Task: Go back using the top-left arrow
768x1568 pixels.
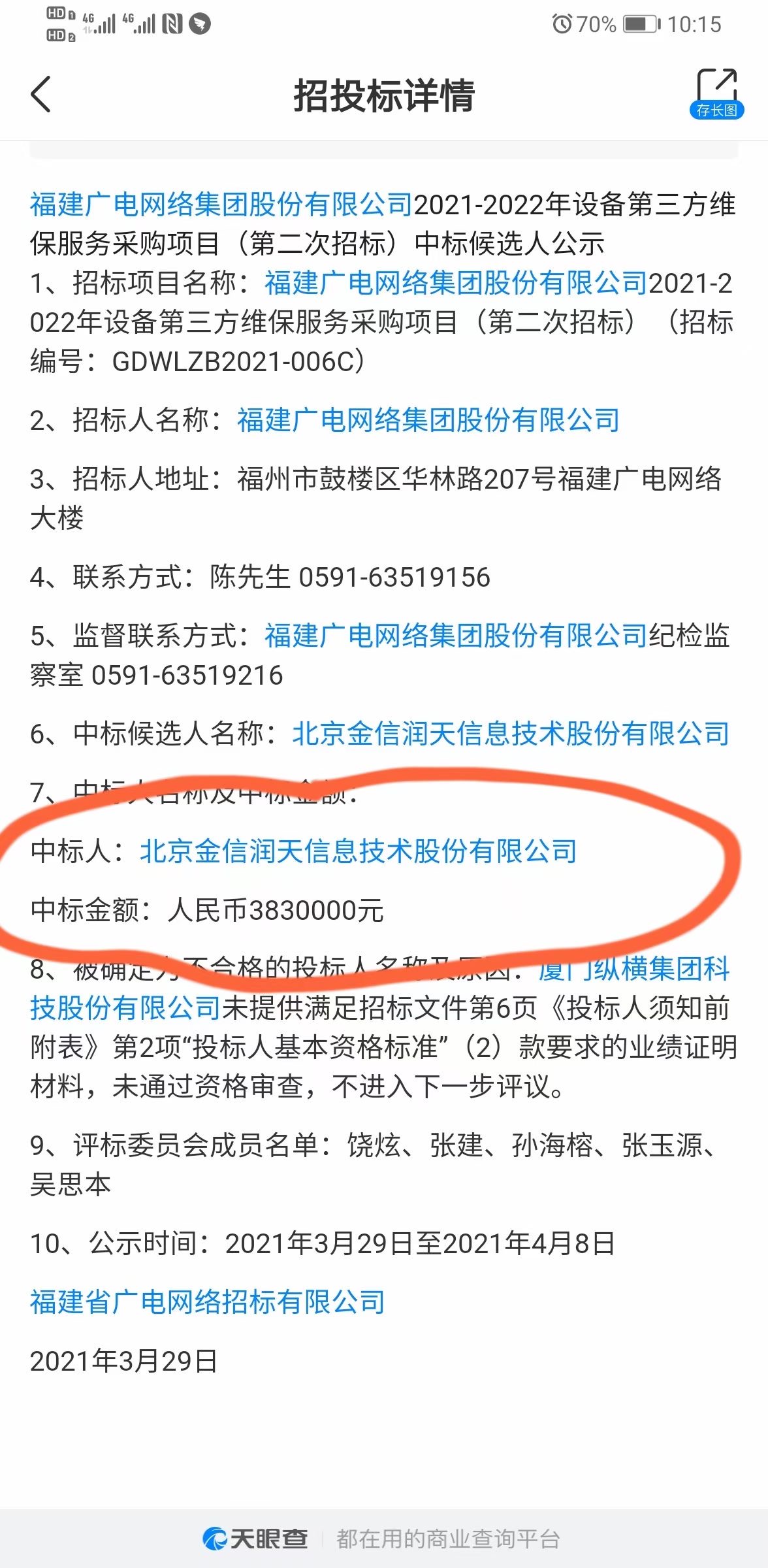Action: (40, 95)
